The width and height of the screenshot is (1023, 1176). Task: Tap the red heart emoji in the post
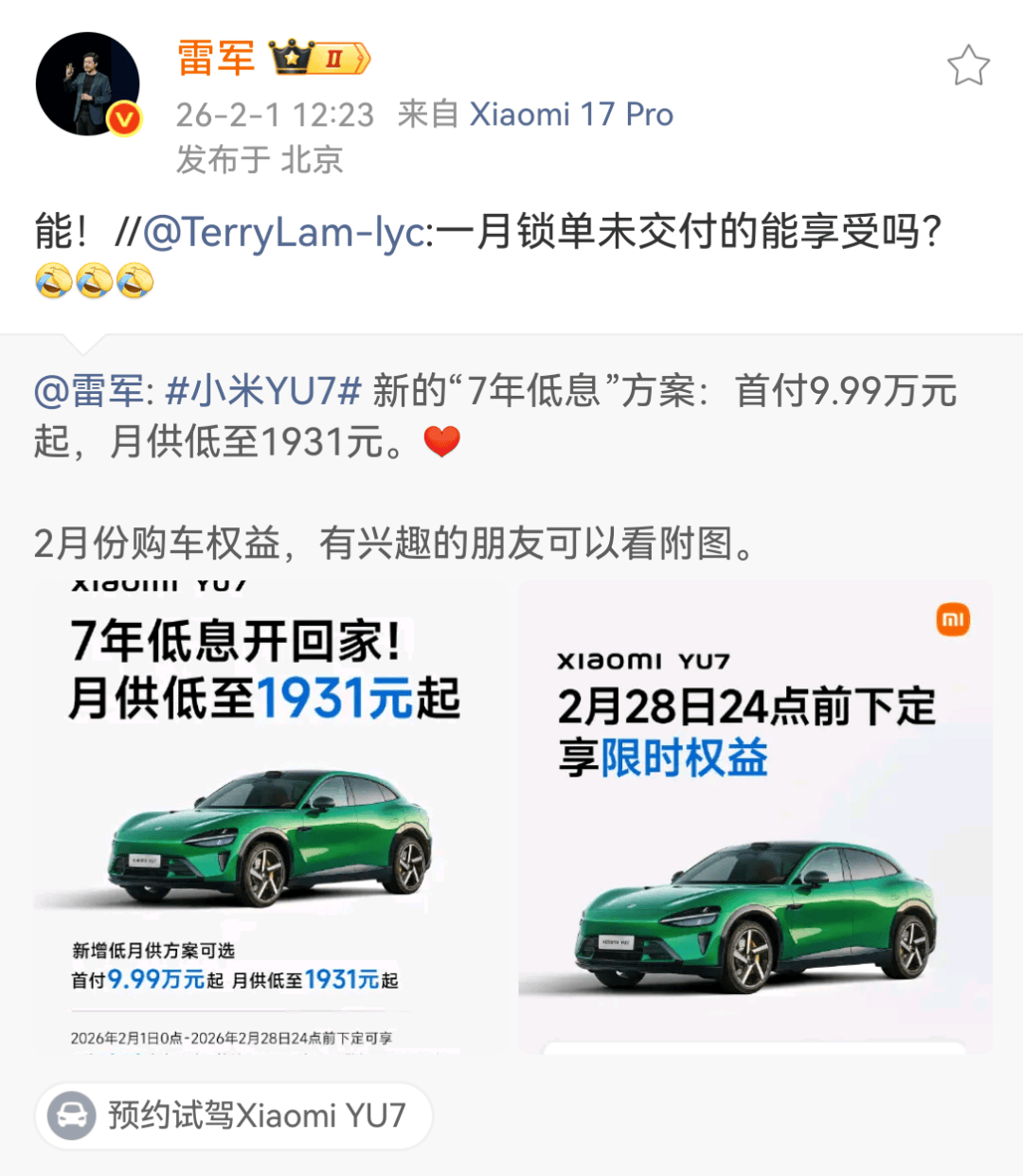441,441
